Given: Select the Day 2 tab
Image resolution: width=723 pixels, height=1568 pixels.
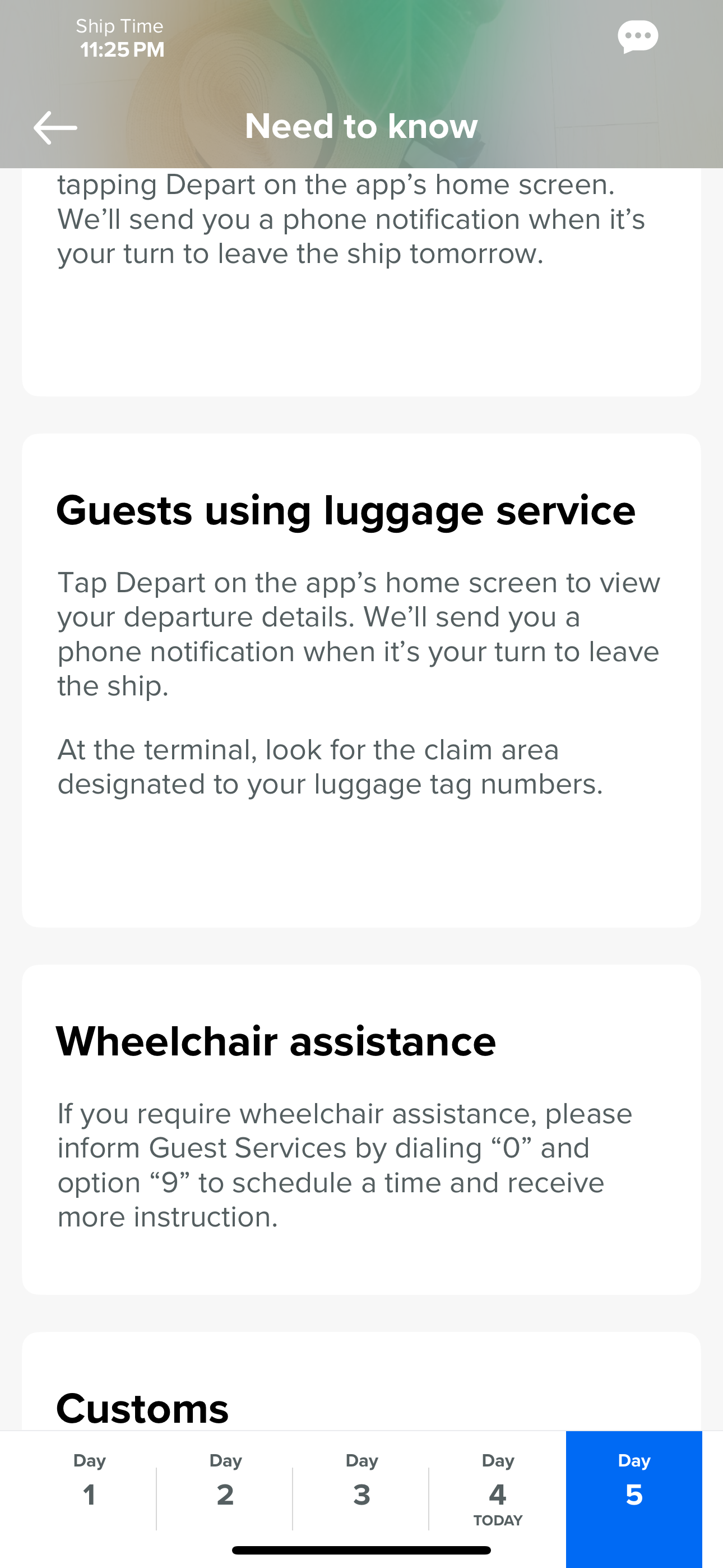Looking at the screenshot, I should pos(225,1498).
